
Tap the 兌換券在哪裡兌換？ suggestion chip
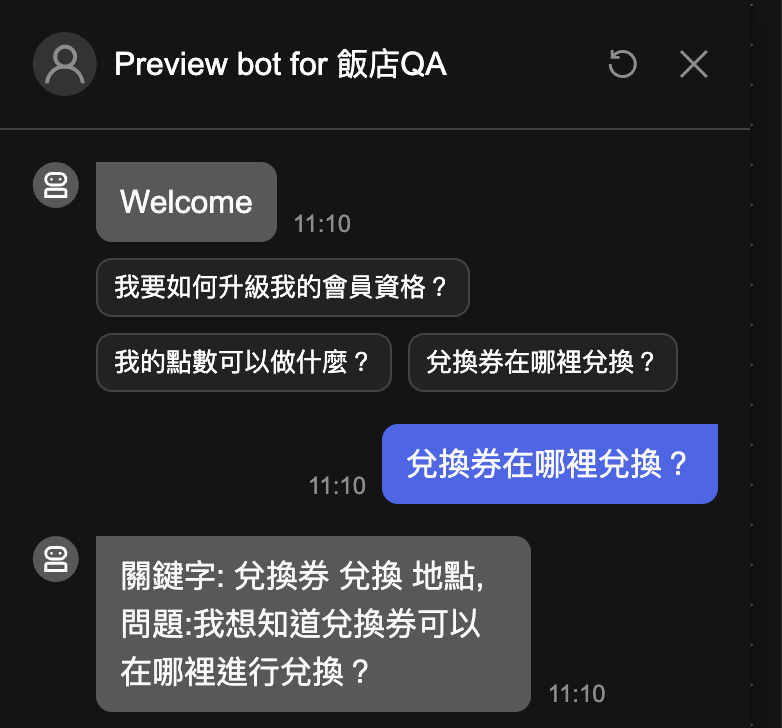pos(542,362)
